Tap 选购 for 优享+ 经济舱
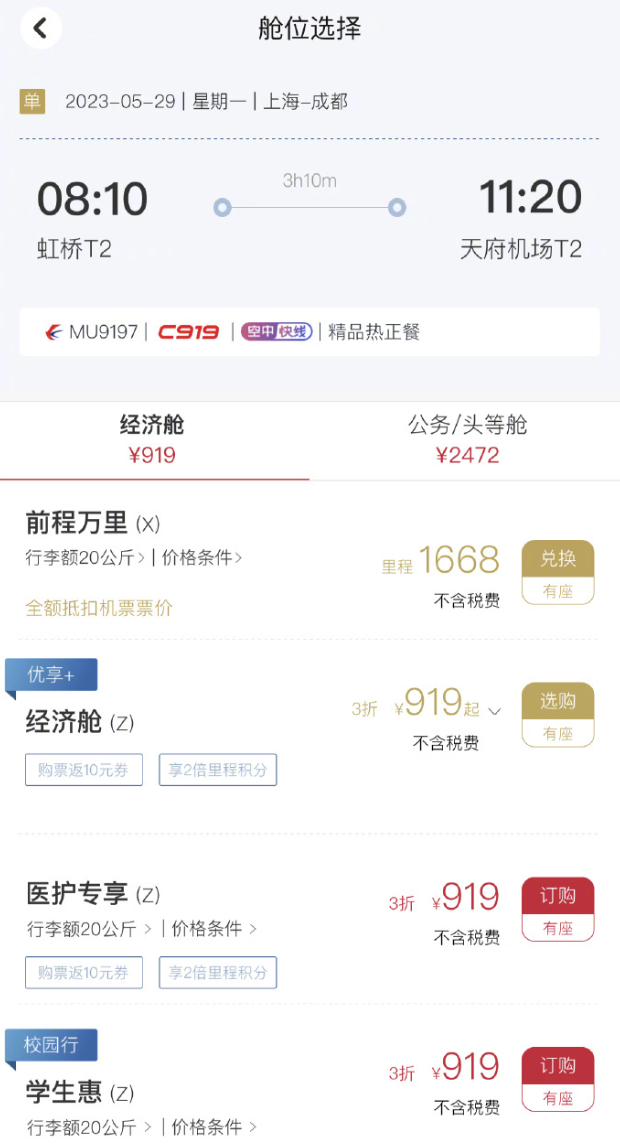Screen dimensions: 620x1144 (557, 702)
